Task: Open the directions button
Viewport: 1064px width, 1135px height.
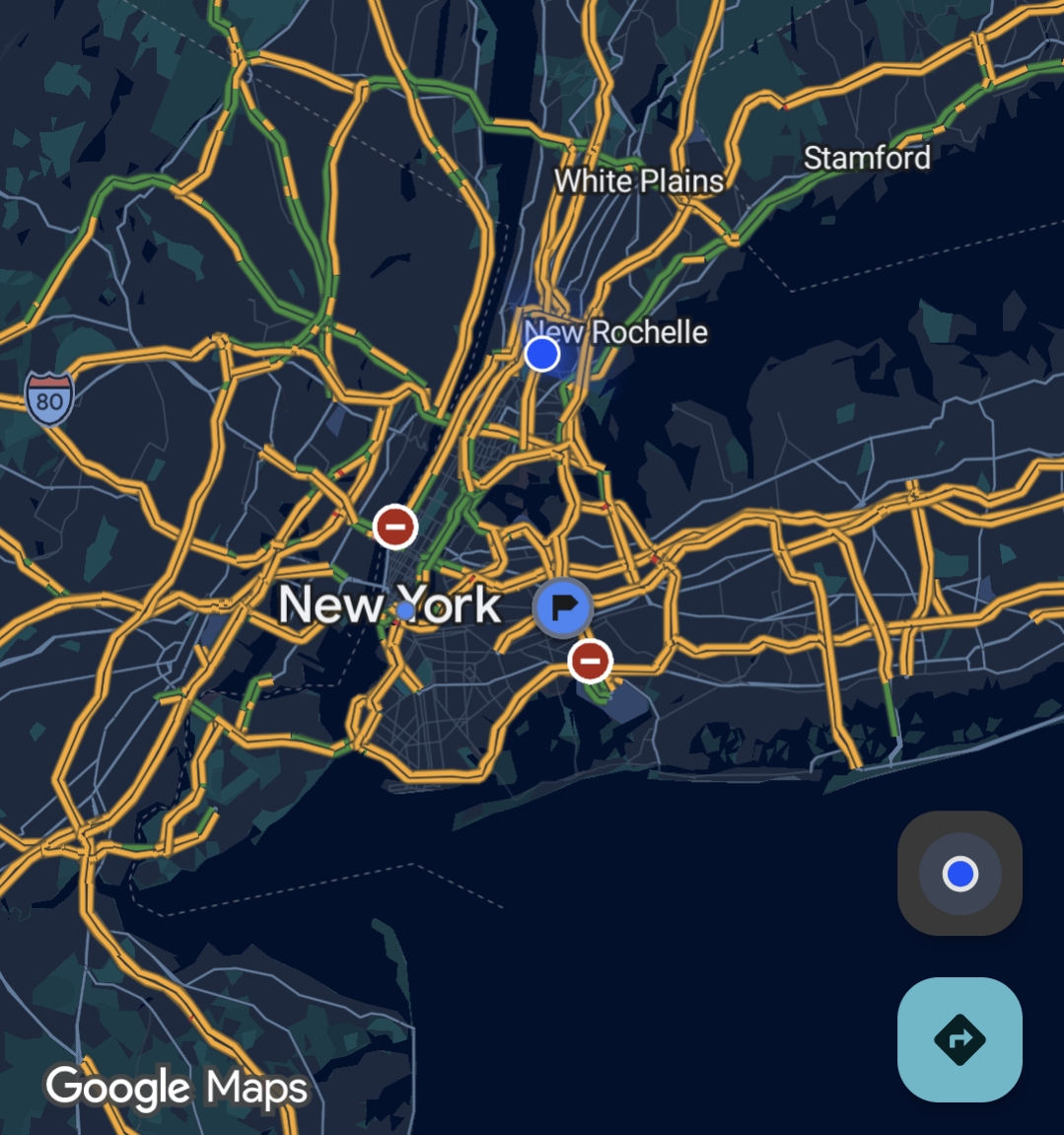Action: (x=959, y=1039)
